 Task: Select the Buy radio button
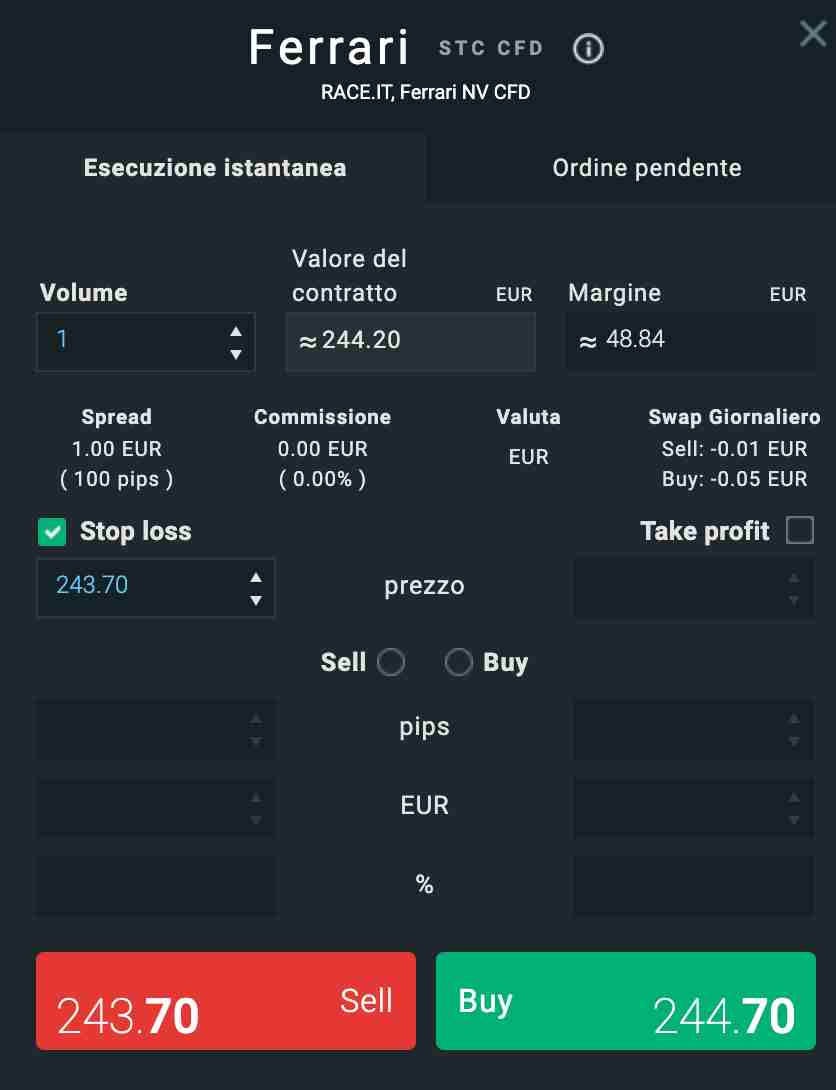(x=458, y=662)
